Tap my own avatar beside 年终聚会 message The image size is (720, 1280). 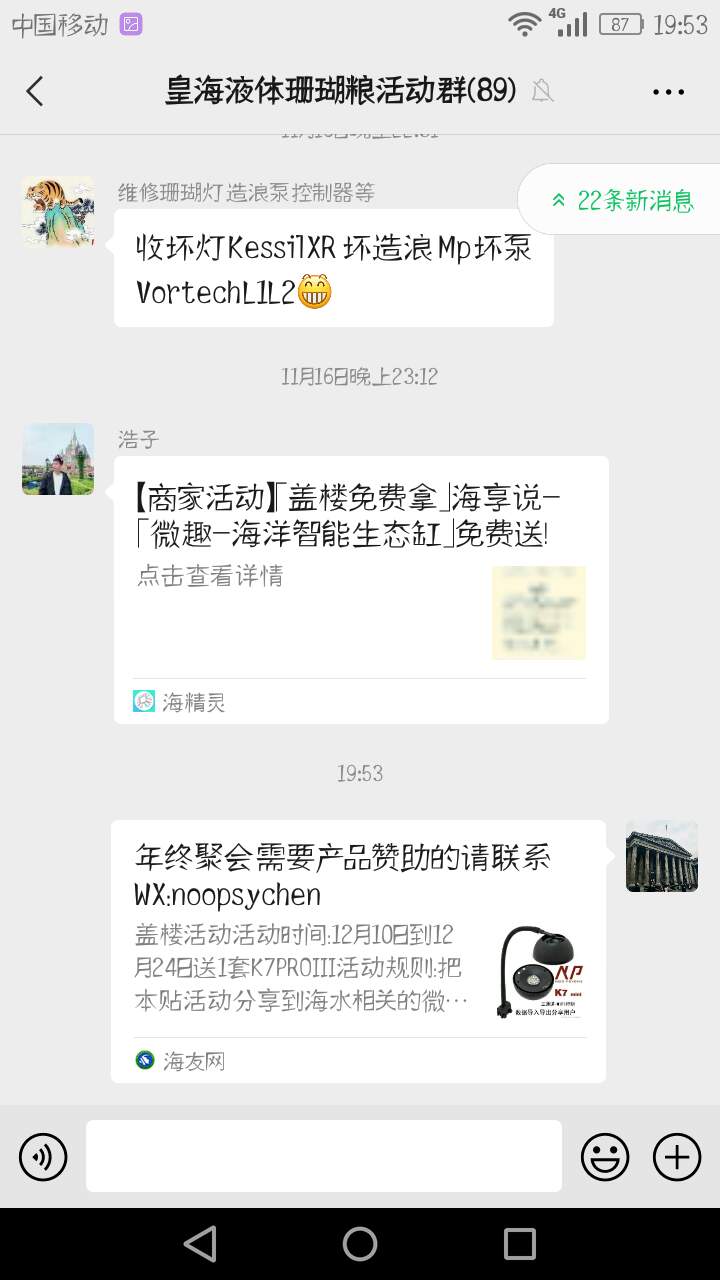[x=662, y=856]
